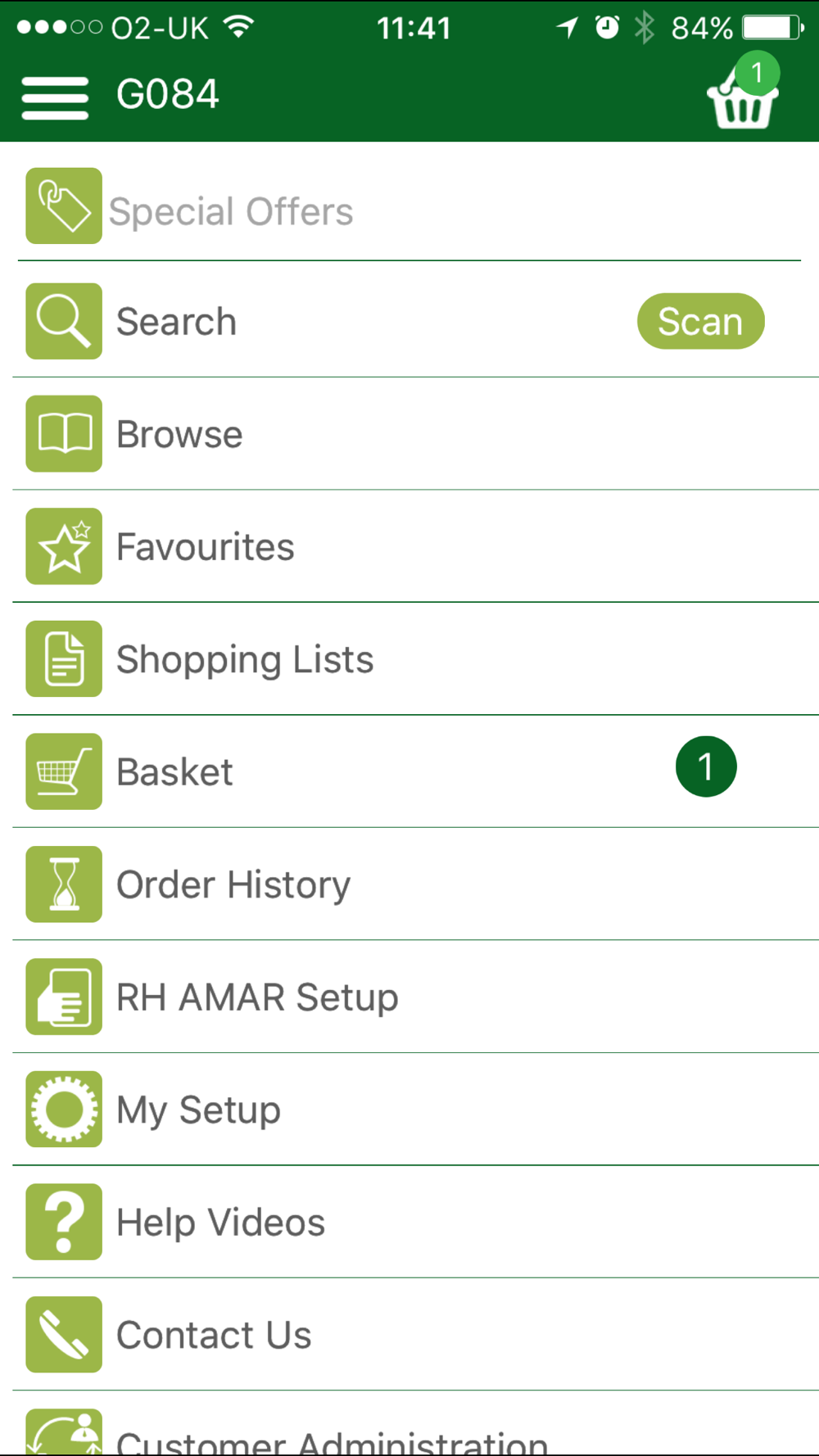Open the hamburger drawer menu

point(55,98)
